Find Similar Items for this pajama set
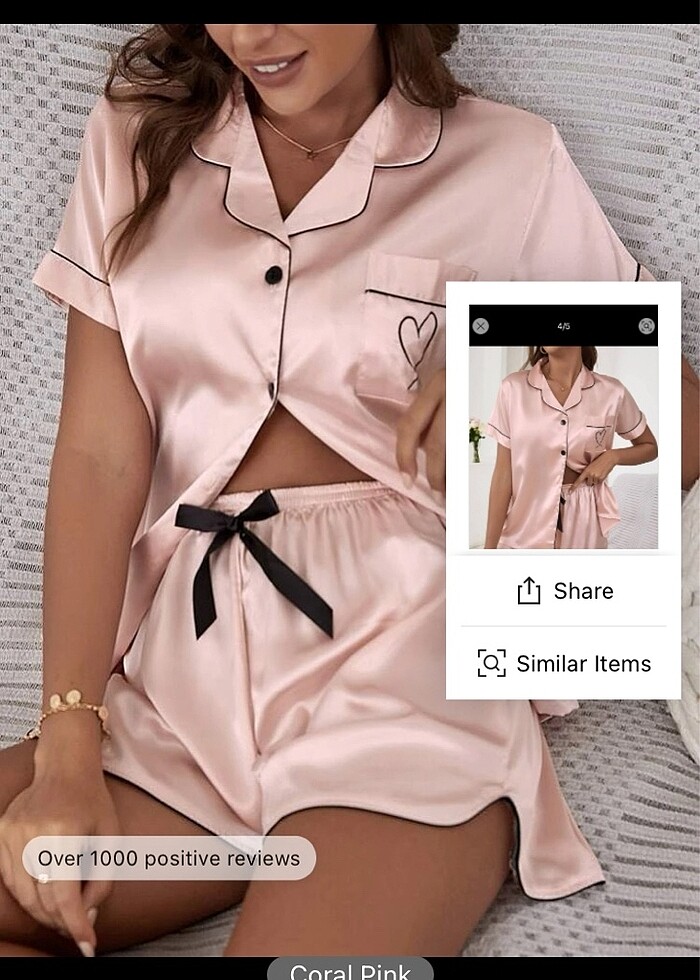 [564, 663]
